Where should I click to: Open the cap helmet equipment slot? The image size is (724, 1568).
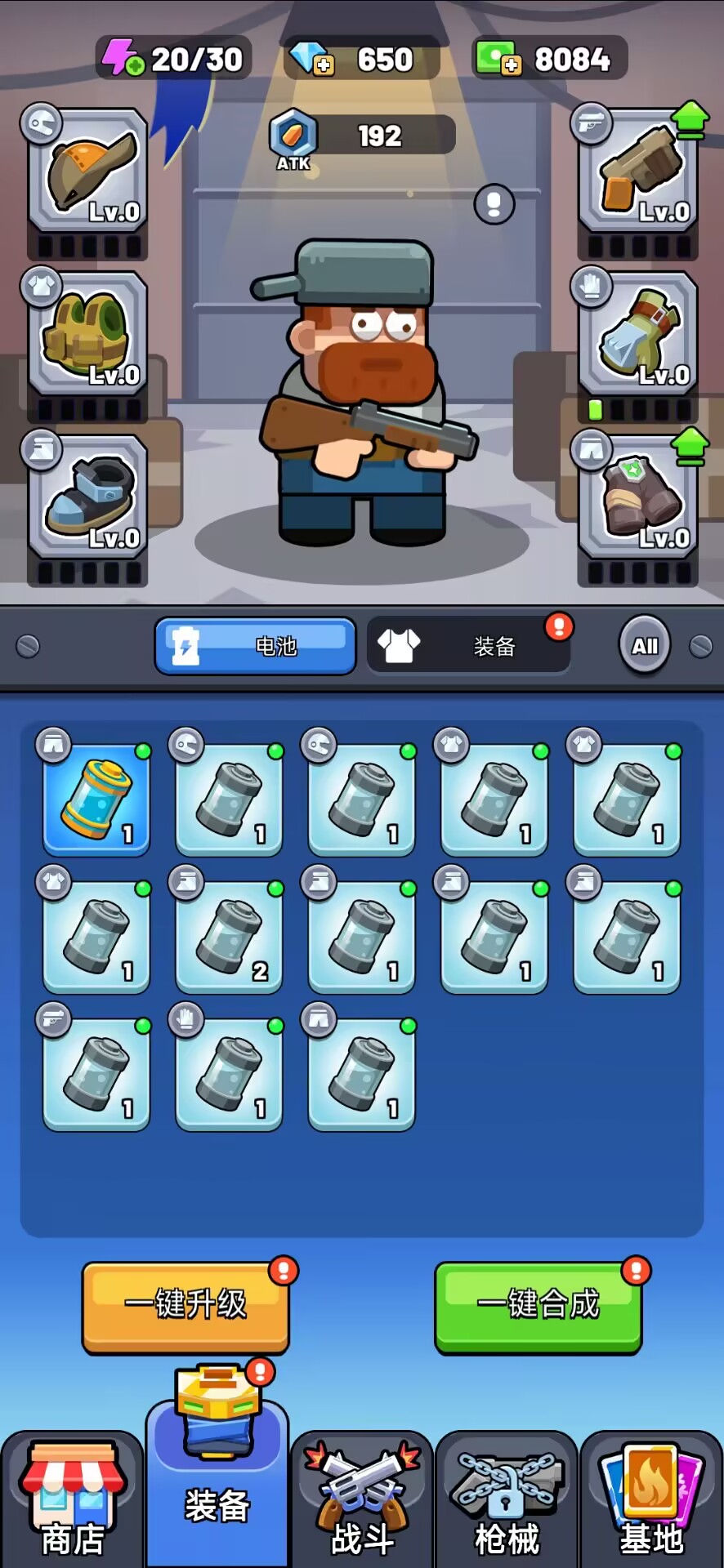tap(88, 171)
